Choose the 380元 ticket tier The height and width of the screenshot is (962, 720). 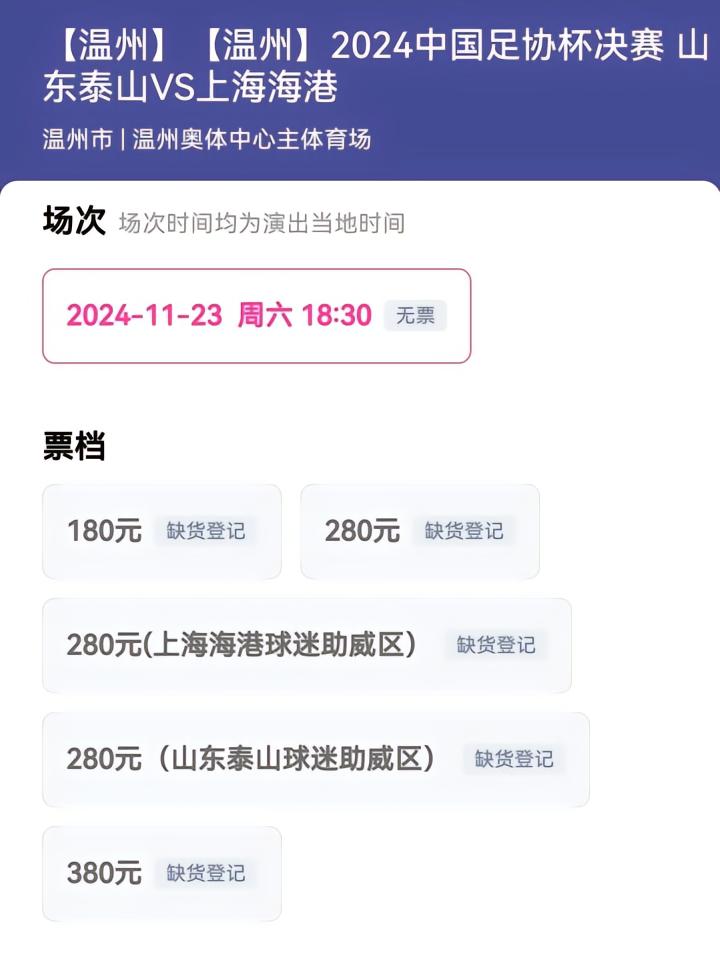click(x=161, y=873)
